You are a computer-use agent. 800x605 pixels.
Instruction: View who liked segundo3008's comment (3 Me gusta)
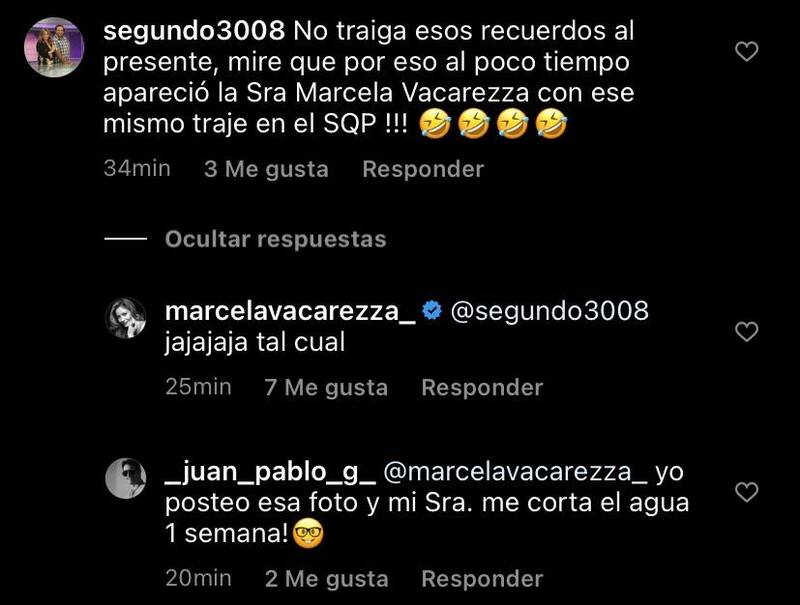pos(266,169)
